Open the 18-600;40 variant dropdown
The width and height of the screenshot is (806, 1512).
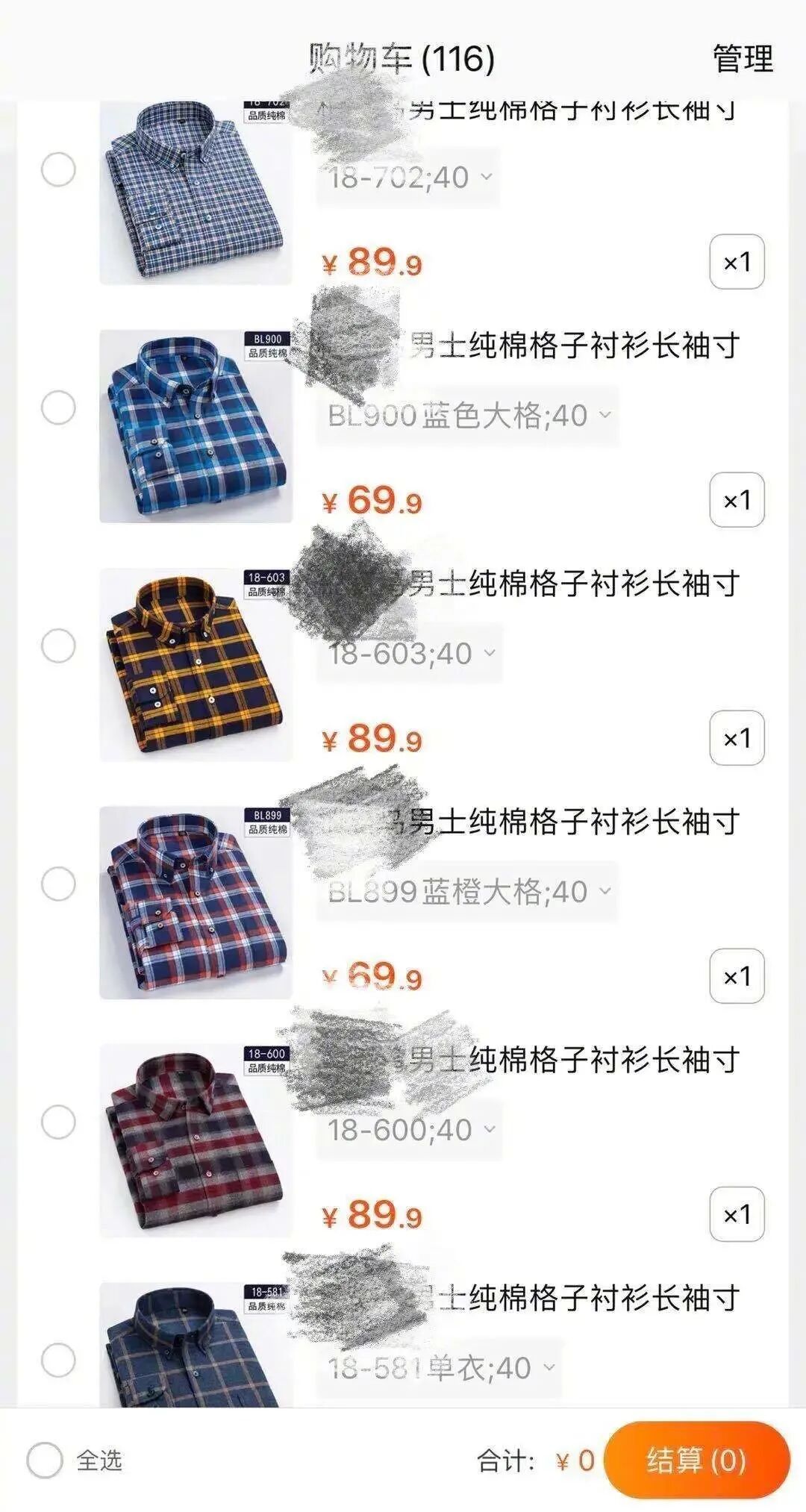410,1130
